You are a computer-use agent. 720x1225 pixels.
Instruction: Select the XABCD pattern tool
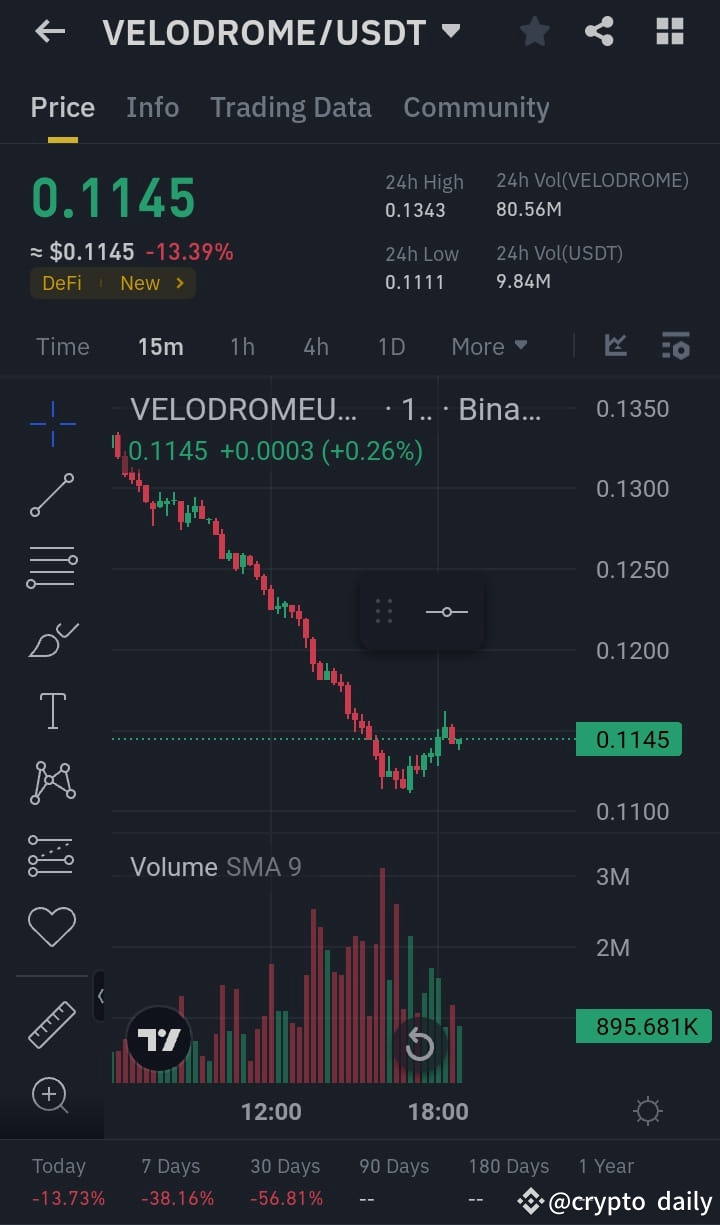pos(51,781)
